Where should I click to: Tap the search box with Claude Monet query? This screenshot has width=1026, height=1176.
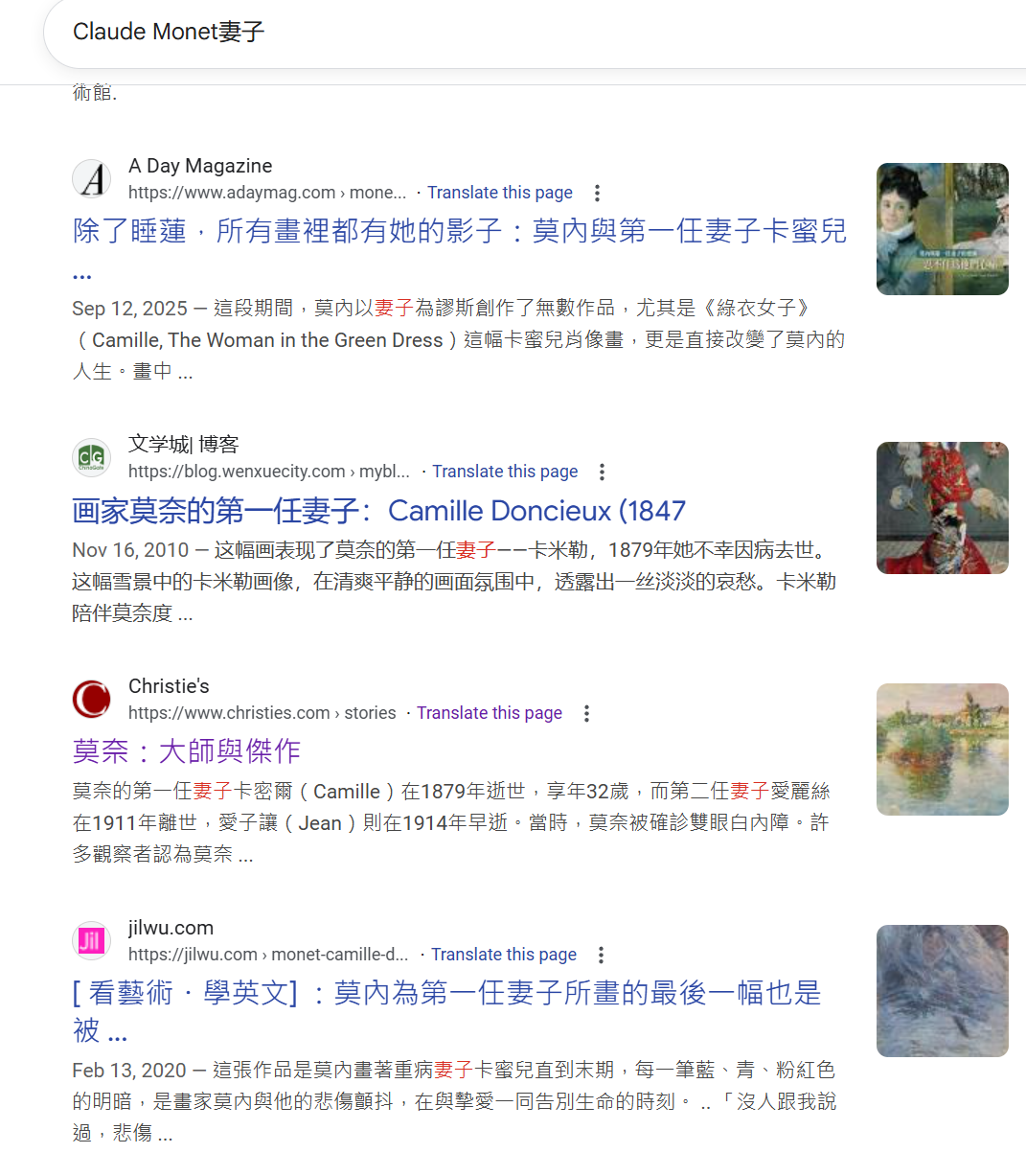(479, 33)
